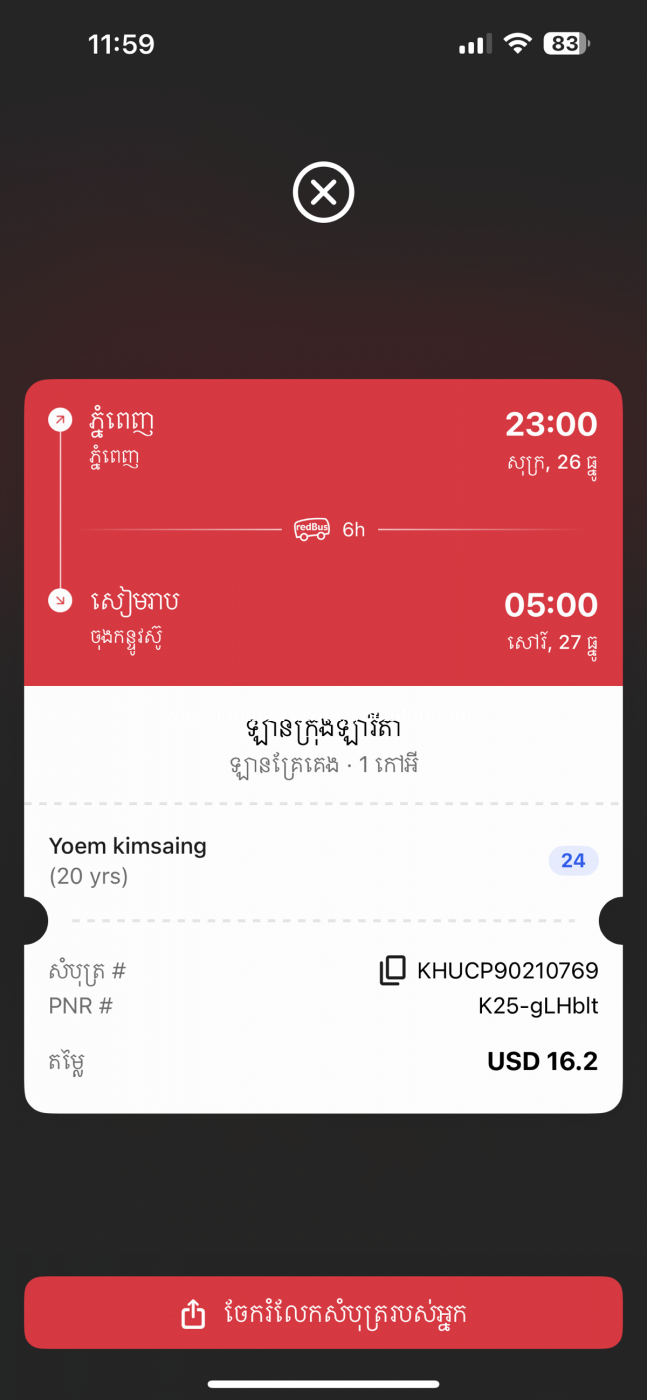
Task: Close the ticket details view
Action: point(323,192)
